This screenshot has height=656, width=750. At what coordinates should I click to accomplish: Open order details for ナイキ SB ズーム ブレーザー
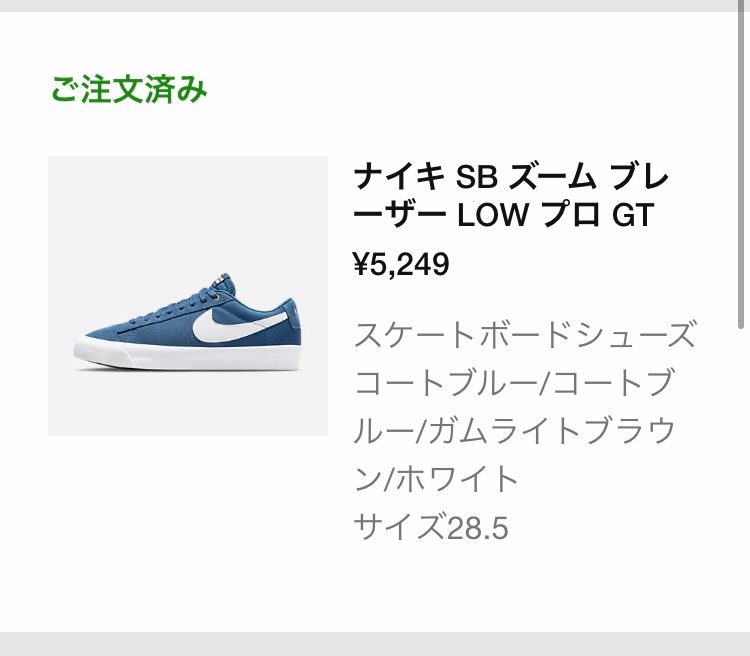[x=511, y=196]
